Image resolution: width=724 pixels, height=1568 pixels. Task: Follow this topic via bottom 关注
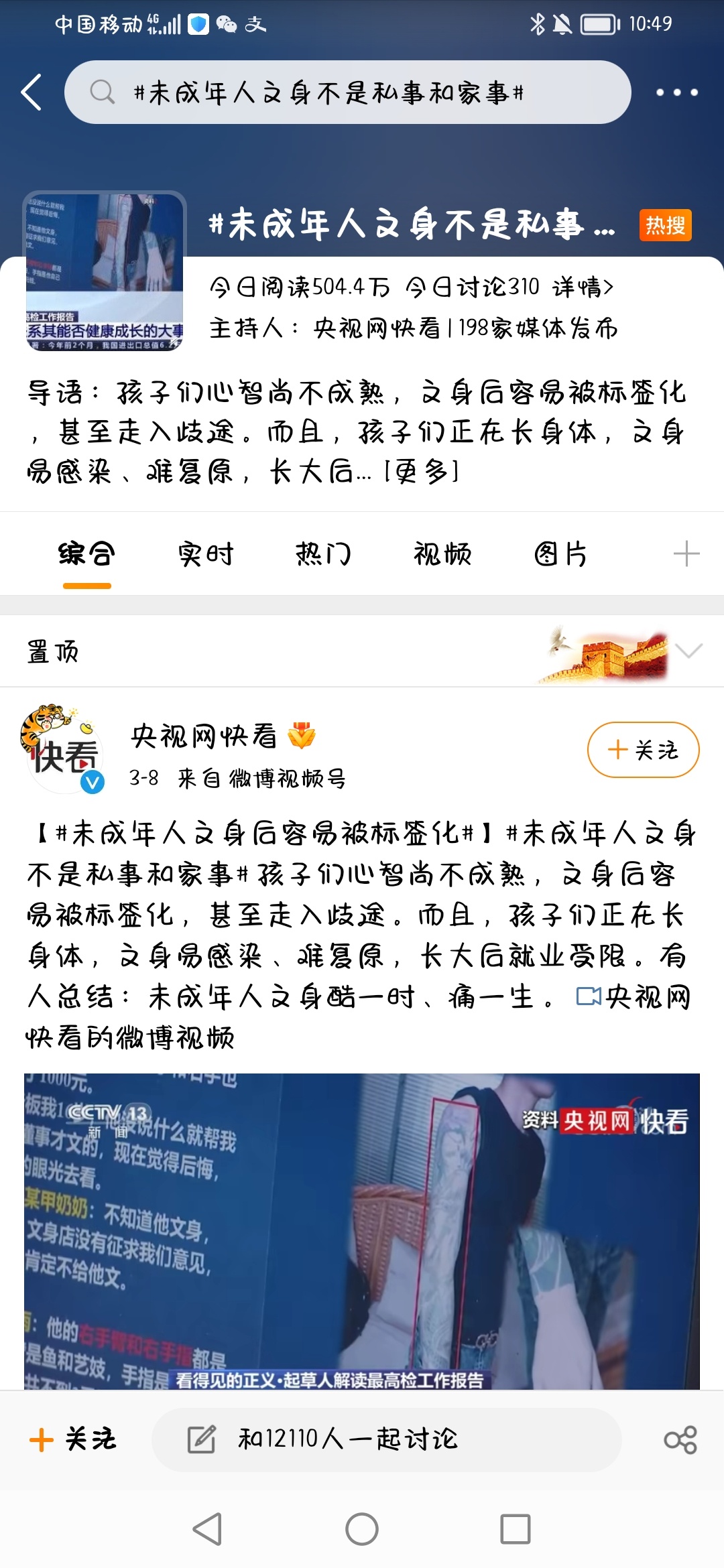click(x=74, y=1439)
